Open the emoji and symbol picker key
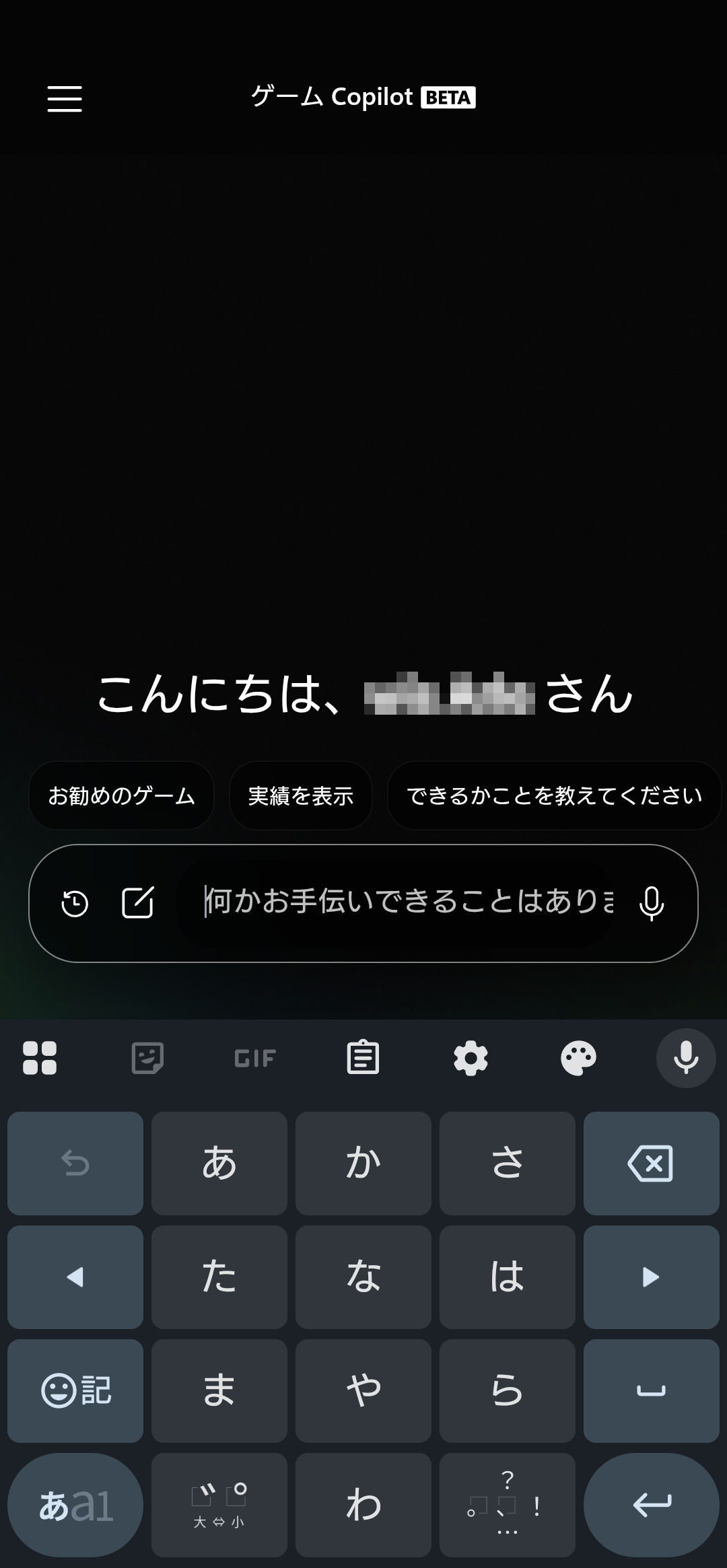This screenshot has width=727, height=1568. pyautogui.click(x=75, y=1392)
